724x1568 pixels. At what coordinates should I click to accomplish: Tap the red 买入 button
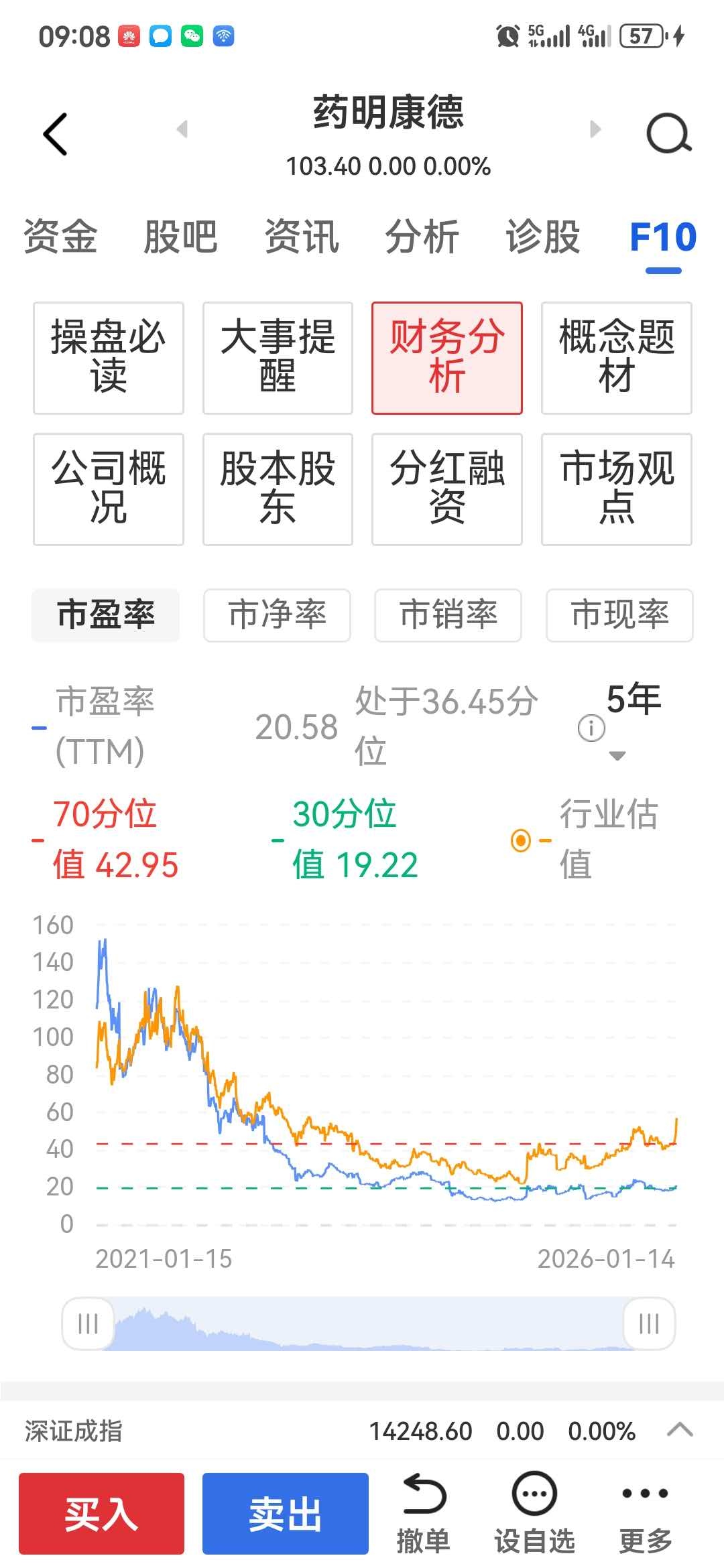[x=101, y=1514]
